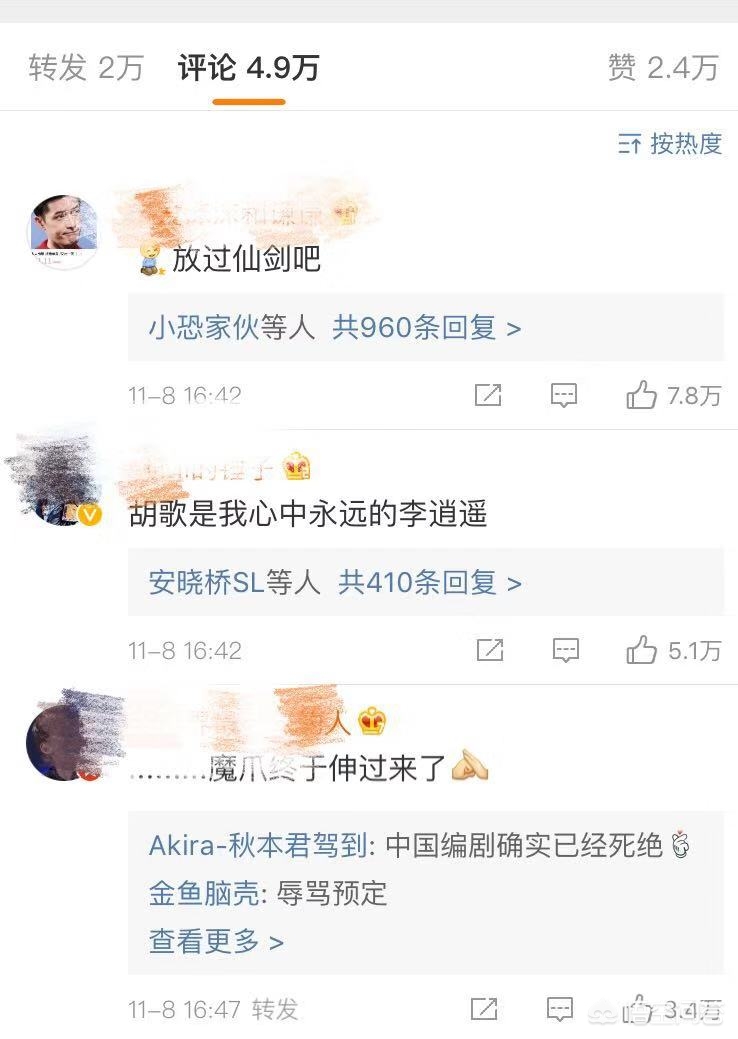Repost the comment 放过仙剑吧
The width and height of the screenshot is (738, 1039).
point(488,396)
